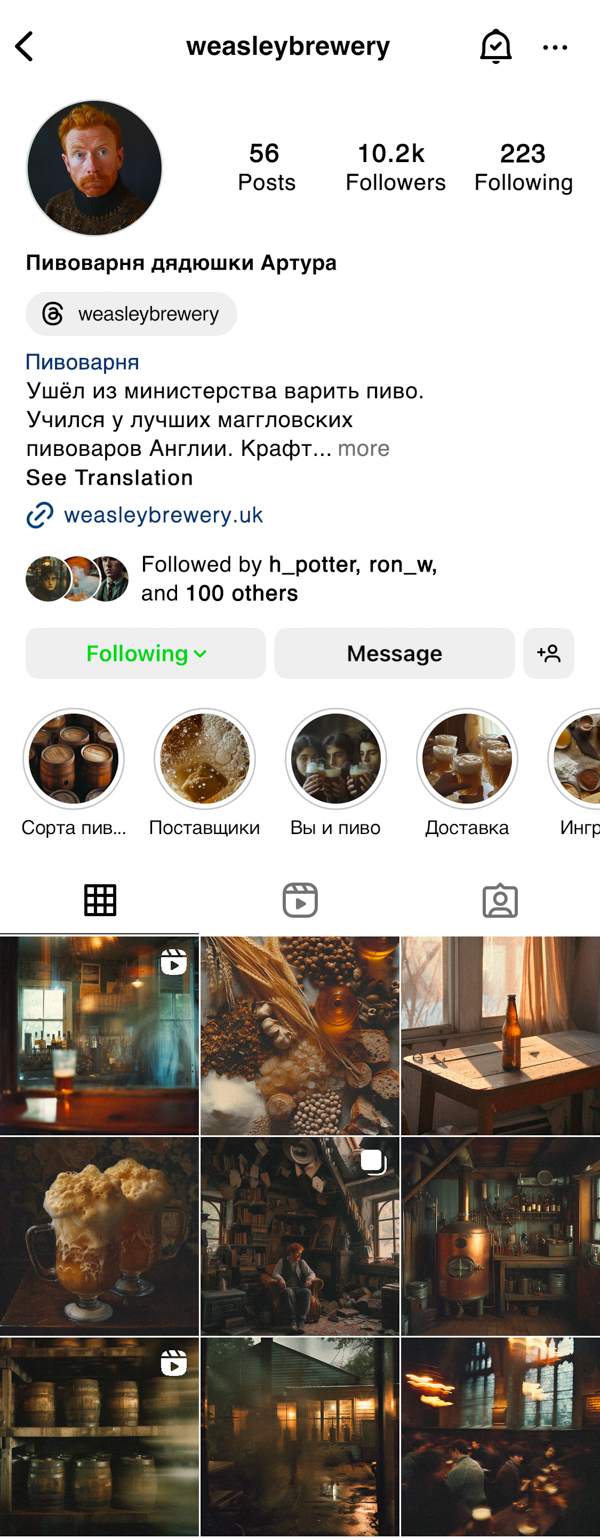Go back using the top arrow
This screenshot has width=600, height=1538.
pos(25,46)
